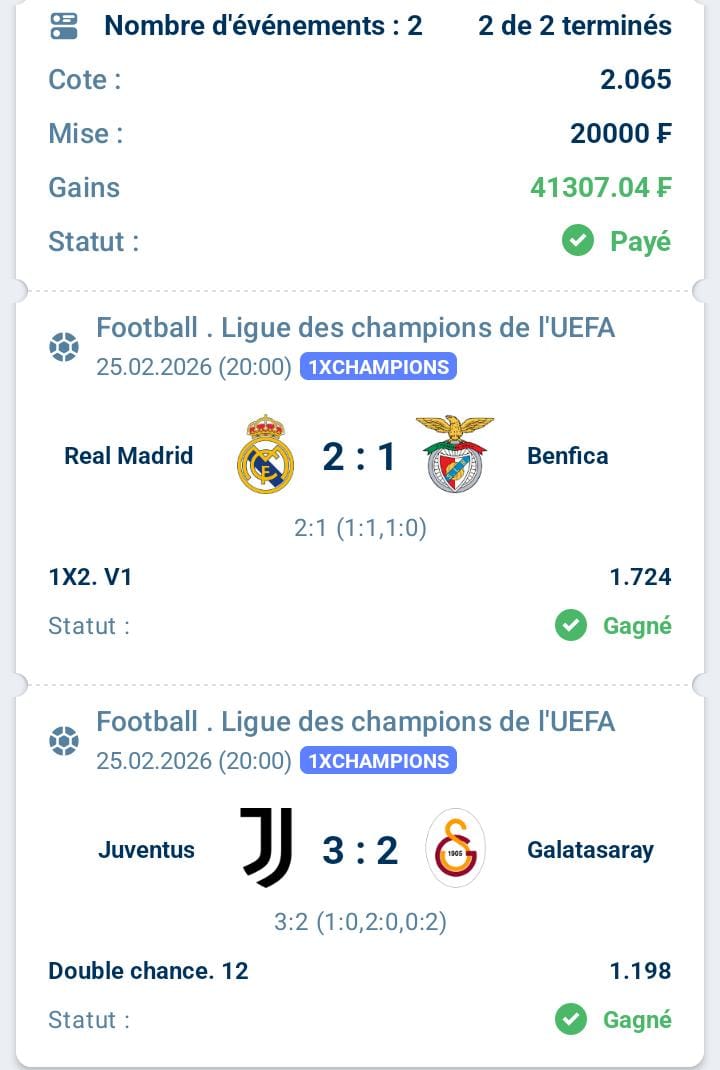Open the Juventus vs Galatasaray match

(x=360, y=851)
